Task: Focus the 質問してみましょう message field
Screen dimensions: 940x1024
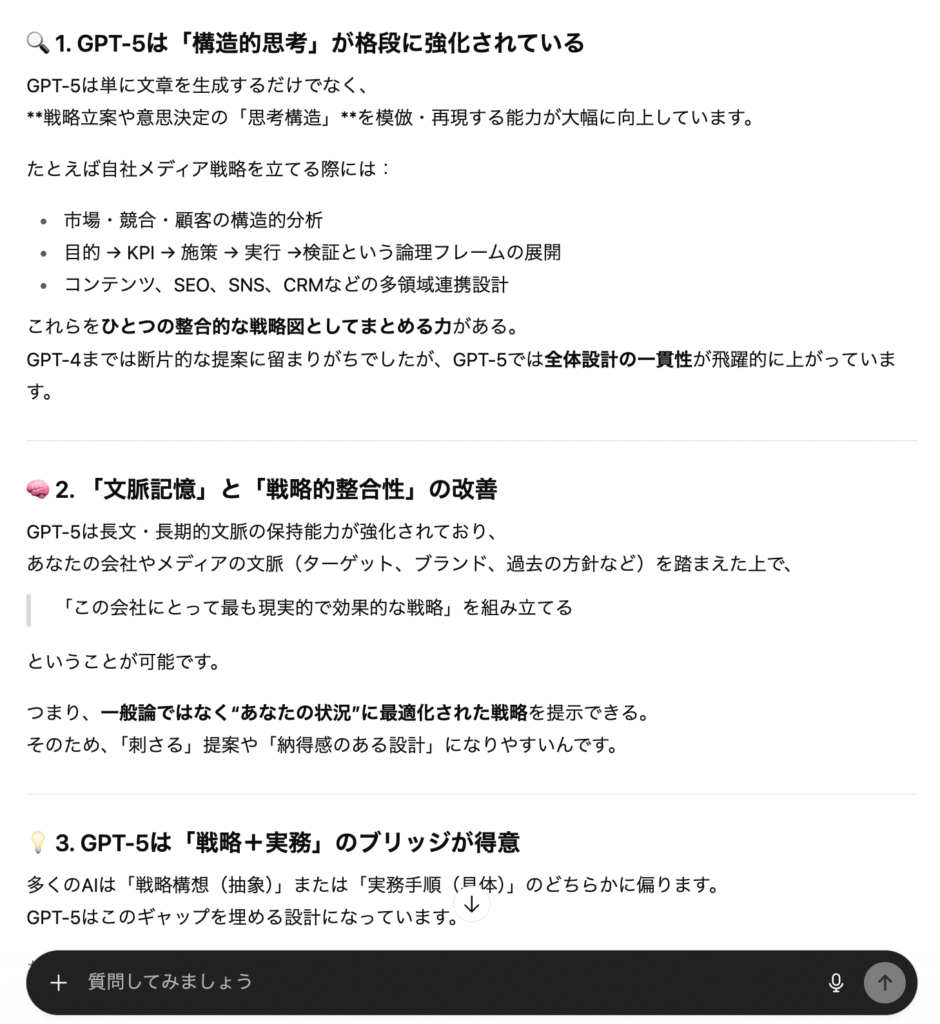Action: [x=440, y=982]
